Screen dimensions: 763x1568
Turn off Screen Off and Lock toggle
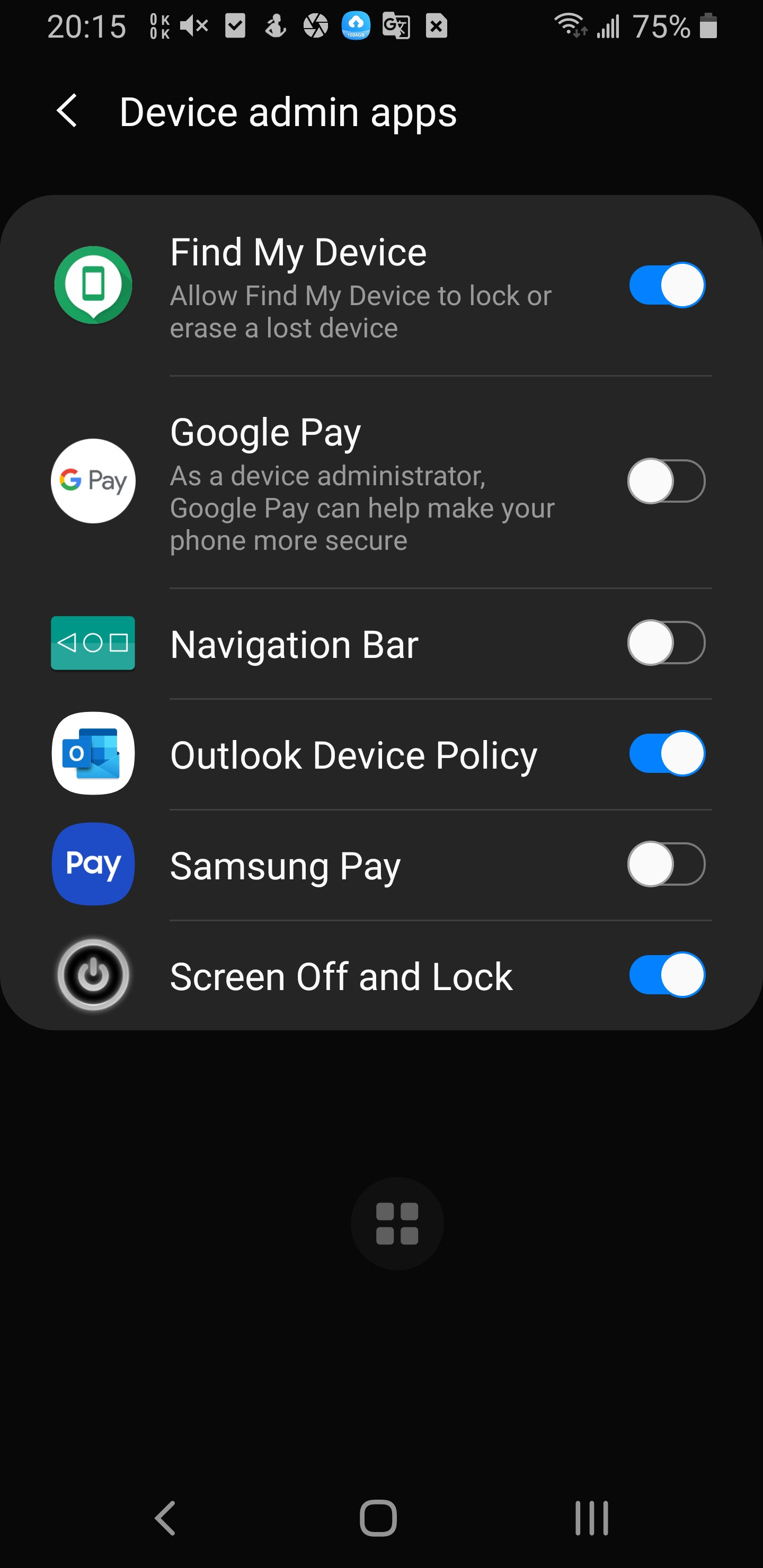pyautogui.click(x=666, y=975)
